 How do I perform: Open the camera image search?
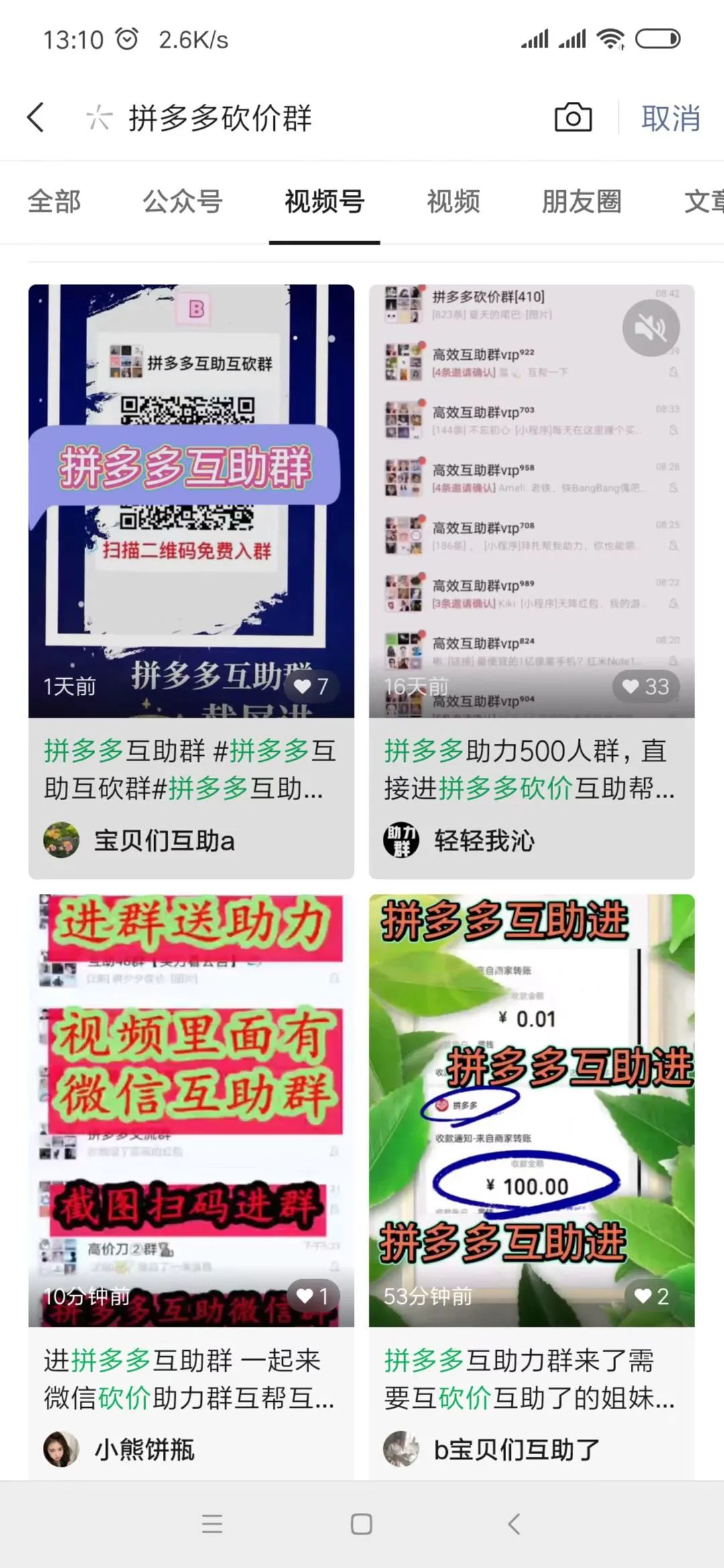click(x=573, y=118)
